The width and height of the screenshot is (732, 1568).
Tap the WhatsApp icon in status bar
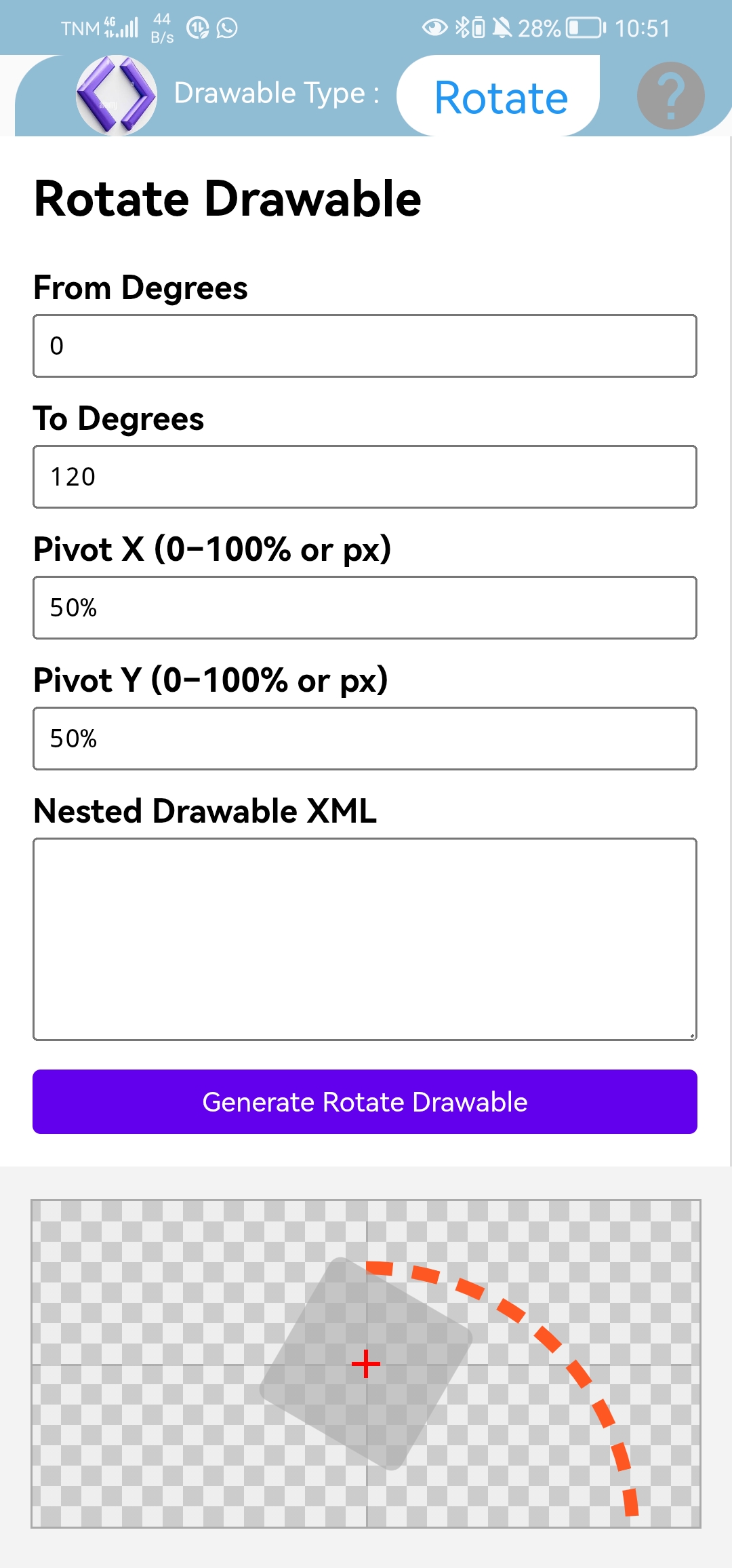(227, 28)
